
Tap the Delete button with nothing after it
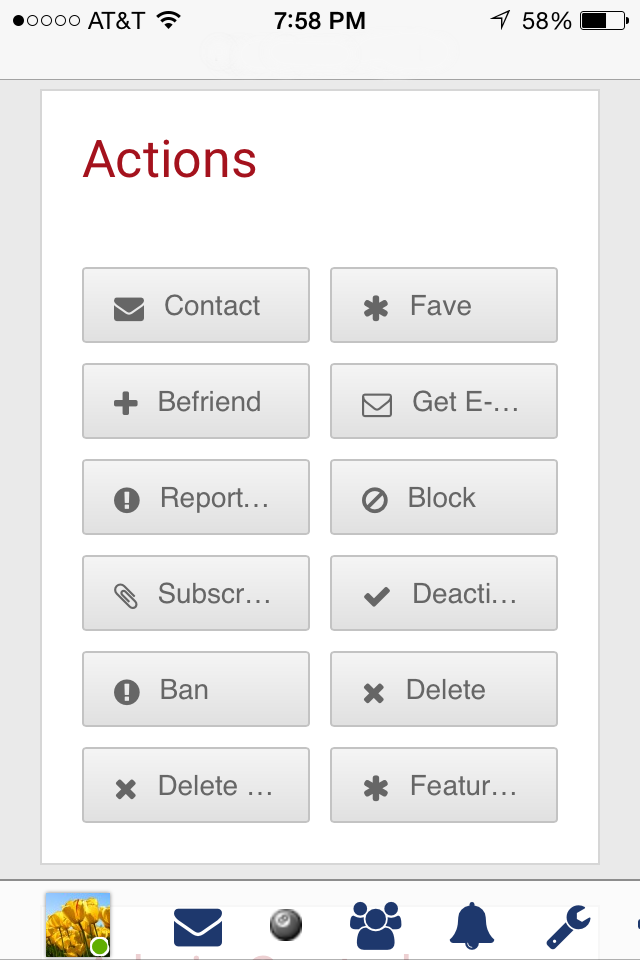444,689
